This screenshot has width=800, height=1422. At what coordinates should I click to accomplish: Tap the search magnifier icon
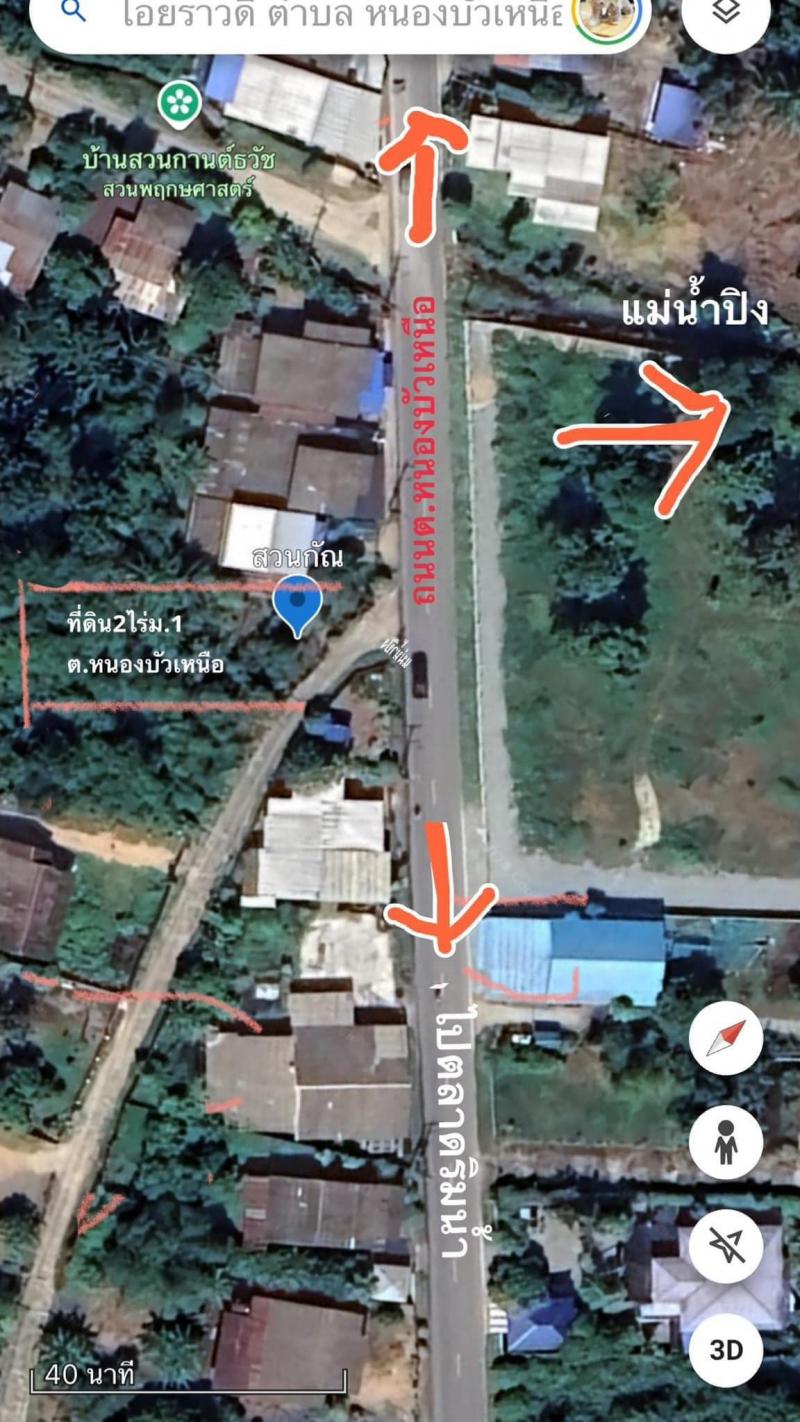point(73,12)
